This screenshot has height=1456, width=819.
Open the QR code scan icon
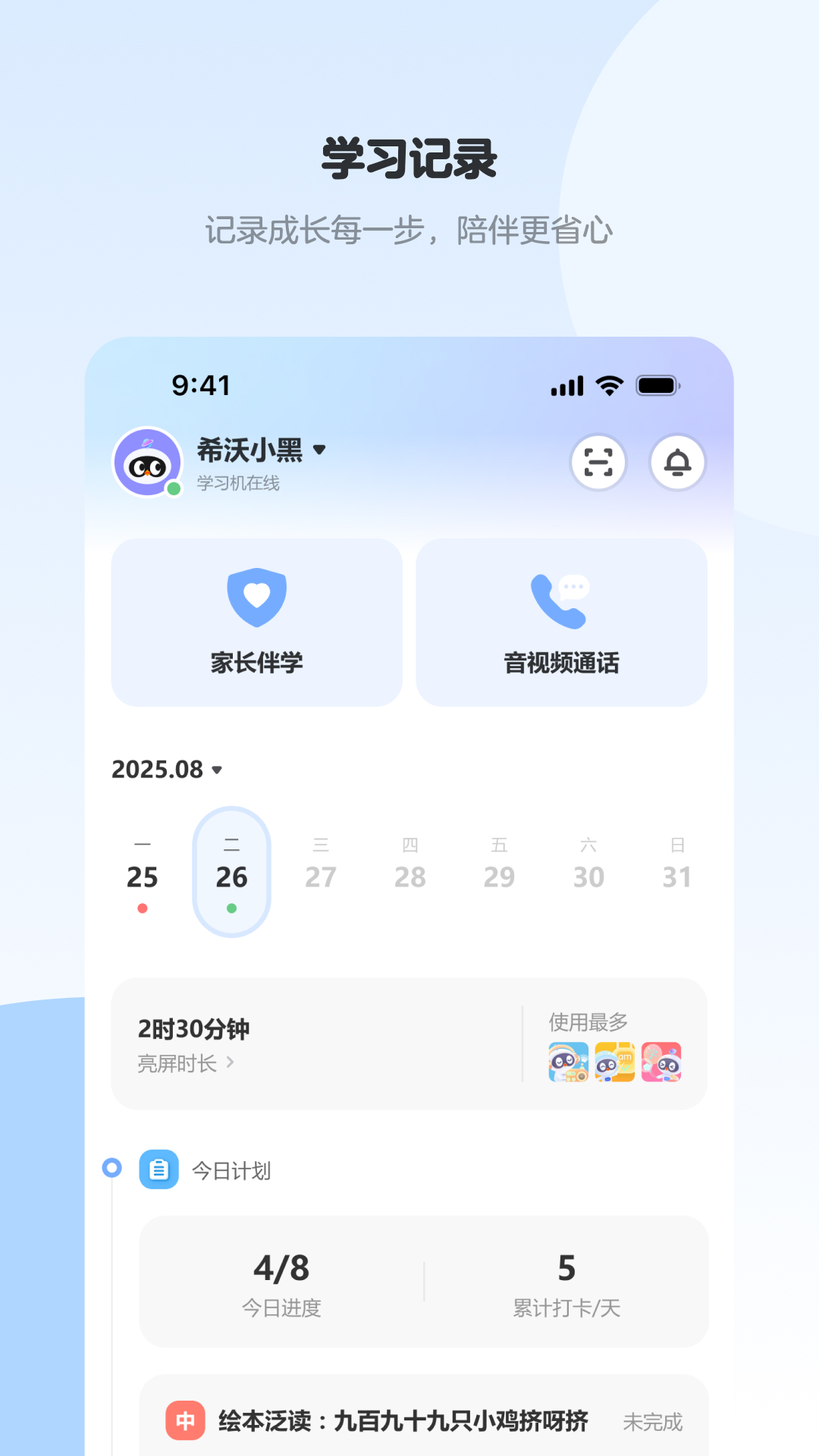(598, 462)
